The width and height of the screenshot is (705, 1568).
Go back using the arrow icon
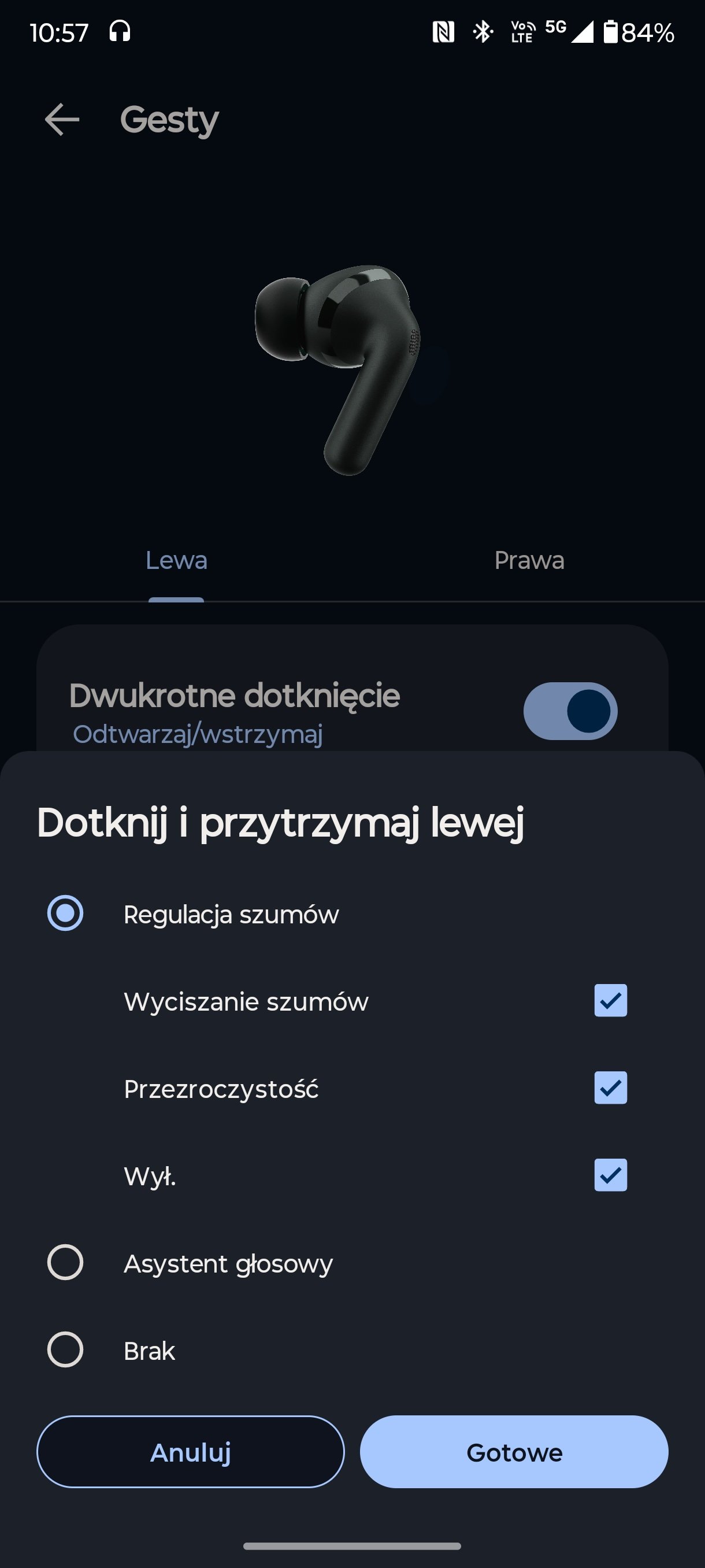pyautogui.click(x=62, y=119)
